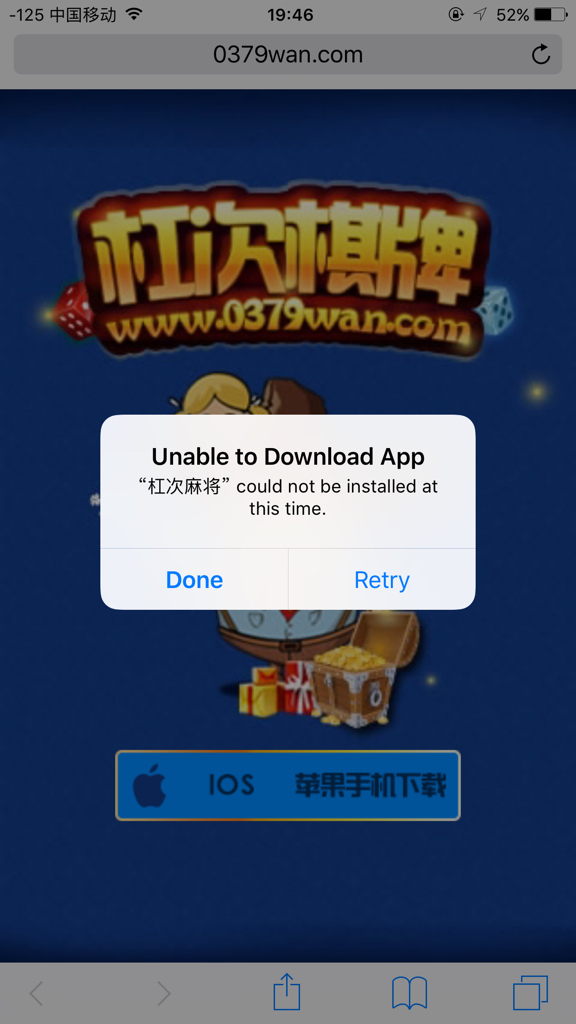Dismiss the alert by tapping Done
Image resolution: width=576 pixels, height=1024 pixels.
tap(194, 580)
